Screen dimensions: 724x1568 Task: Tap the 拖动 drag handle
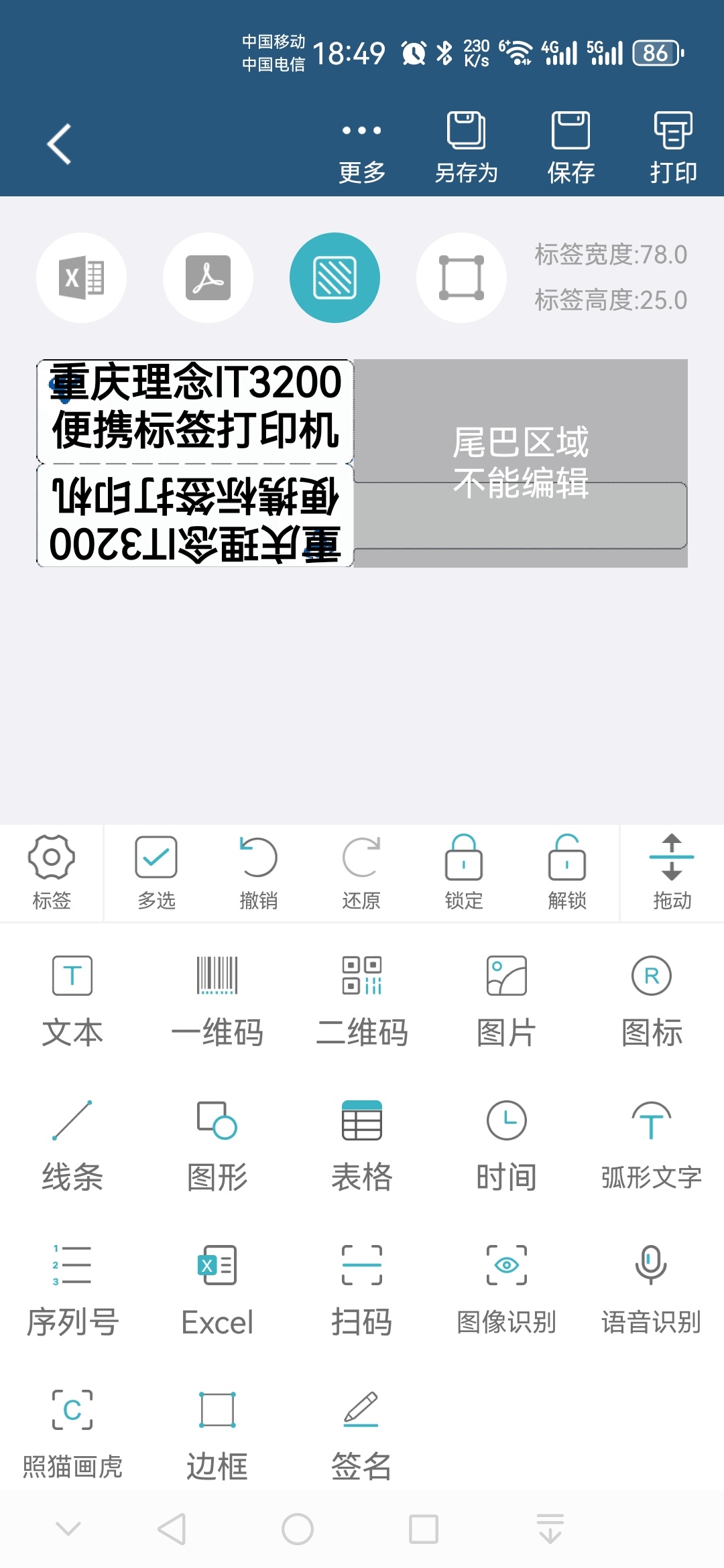(672, 872)
